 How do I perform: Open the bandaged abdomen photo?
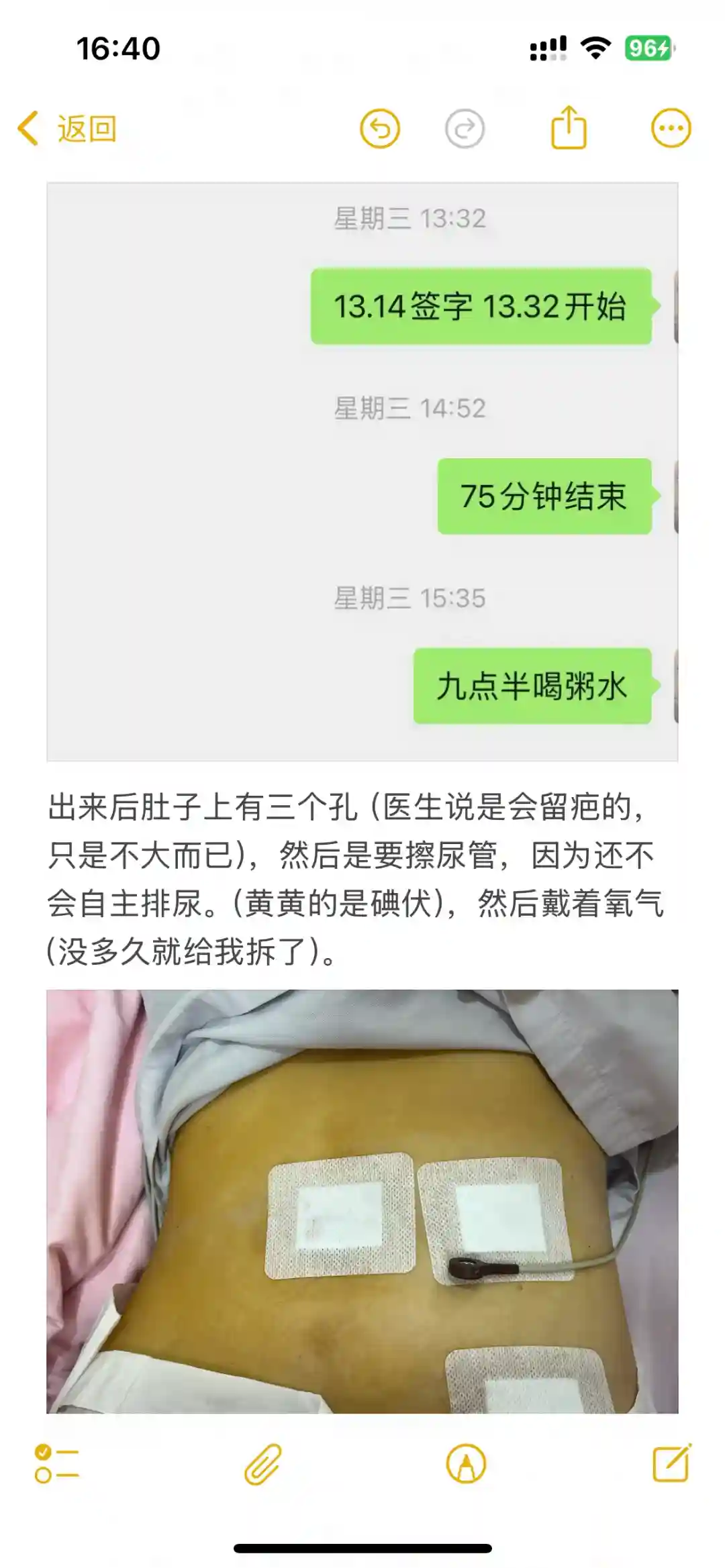362,1201
